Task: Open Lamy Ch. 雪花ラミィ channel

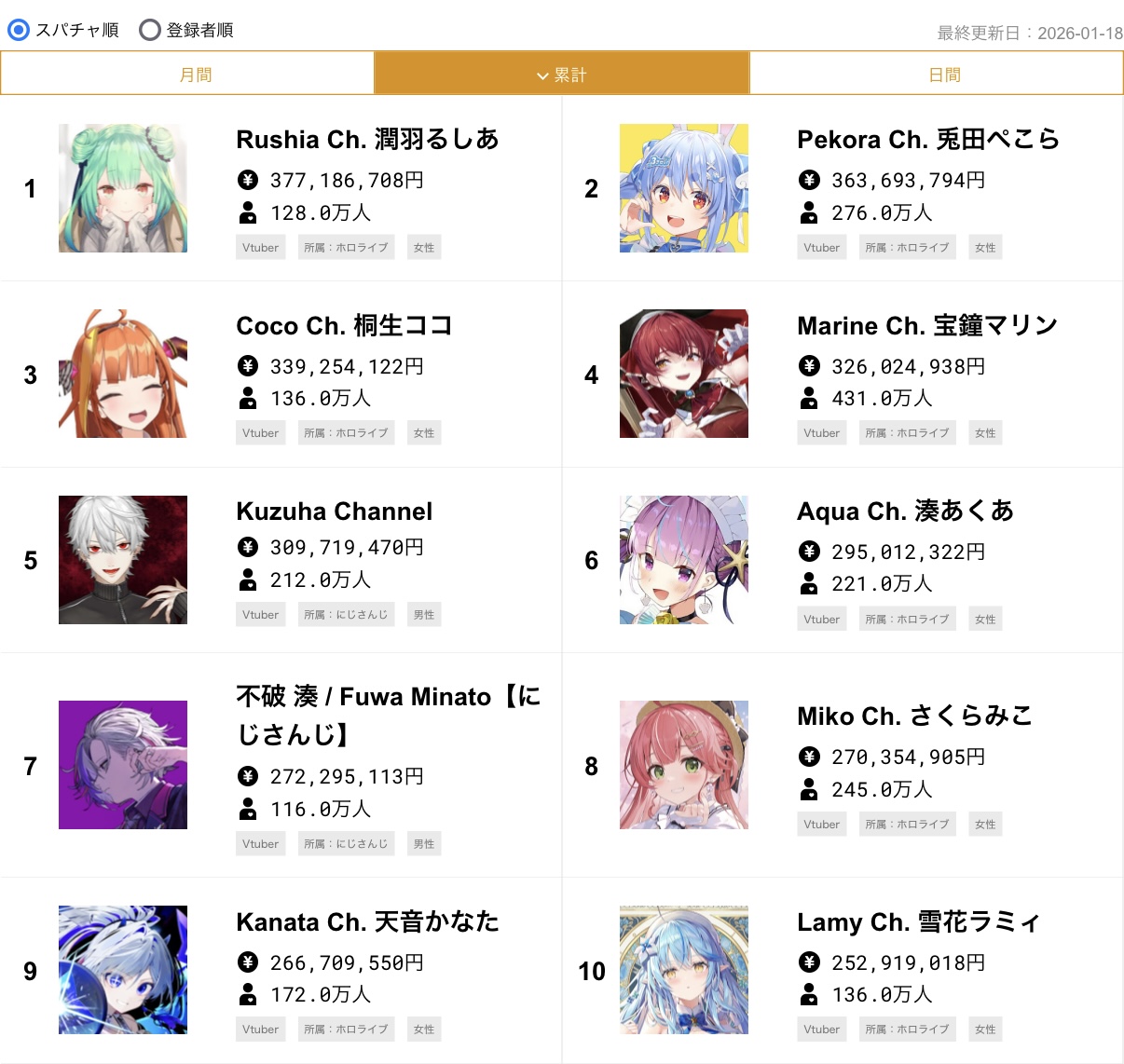Action: [x=918, y=922]
